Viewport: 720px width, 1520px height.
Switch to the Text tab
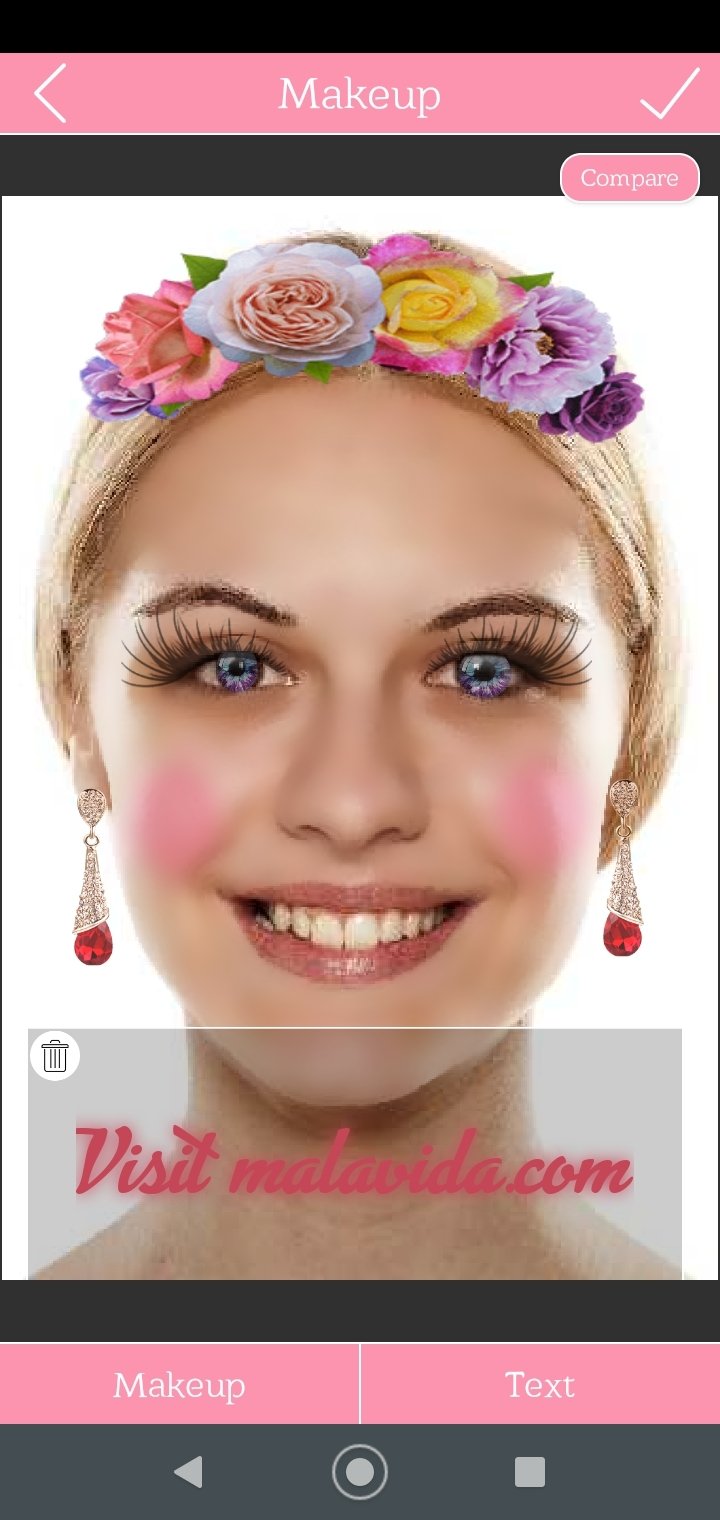pyautogui.click(x=540, y=1384)
